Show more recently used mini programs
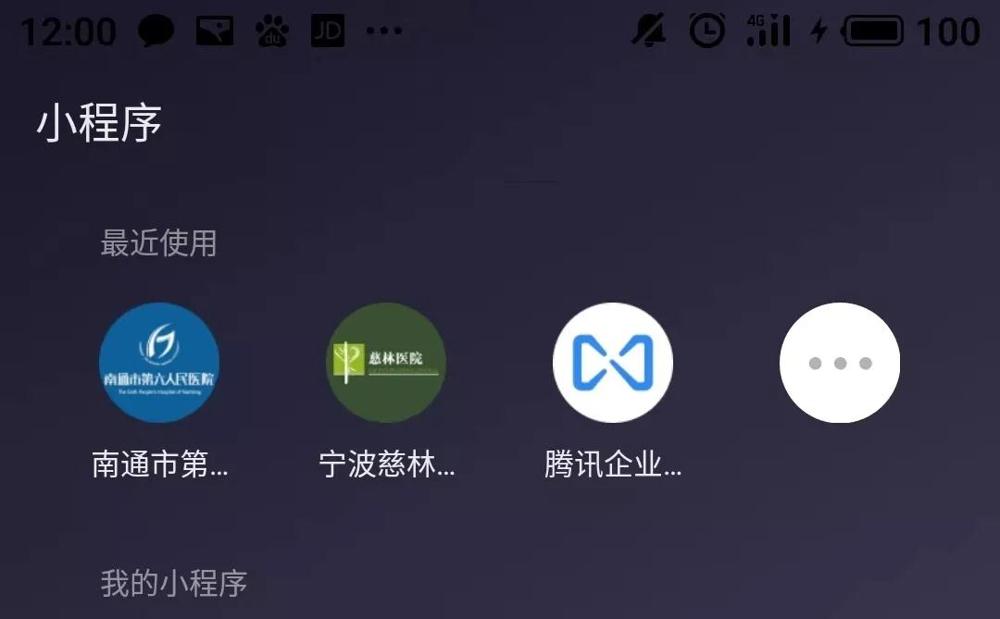 pyautogui.click(x=840, y=363)
